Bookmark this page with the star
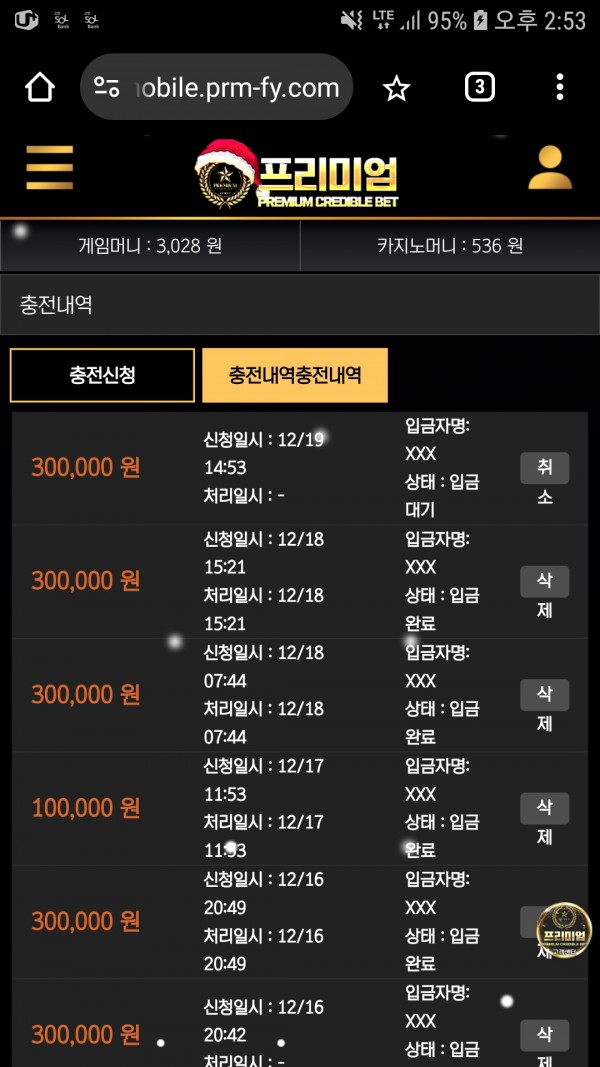 397,88
